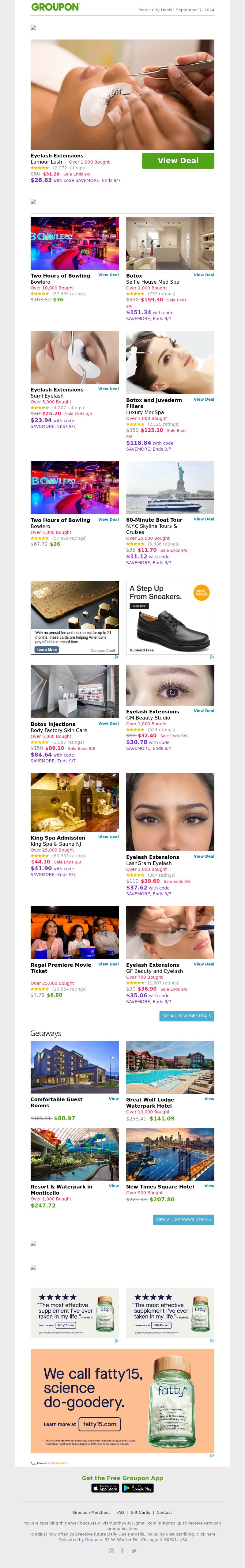View deal for Regal Premiere Movie Ticket
The height and width of the screenshot is (1568, 245).
108,964
